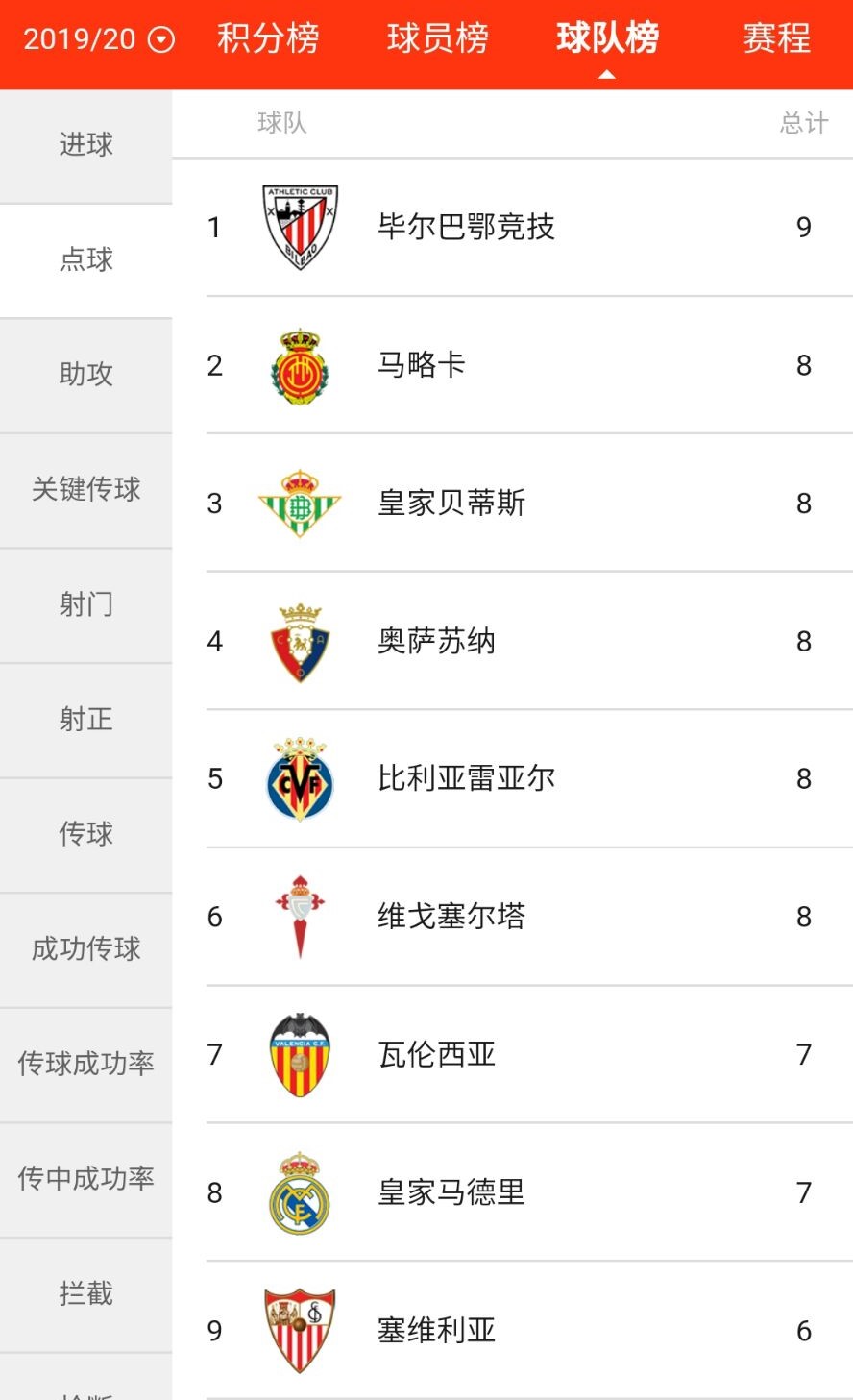Select 进球 in the stats sidebar
This screenshot has width=853, height=1400.
[85, 146]
